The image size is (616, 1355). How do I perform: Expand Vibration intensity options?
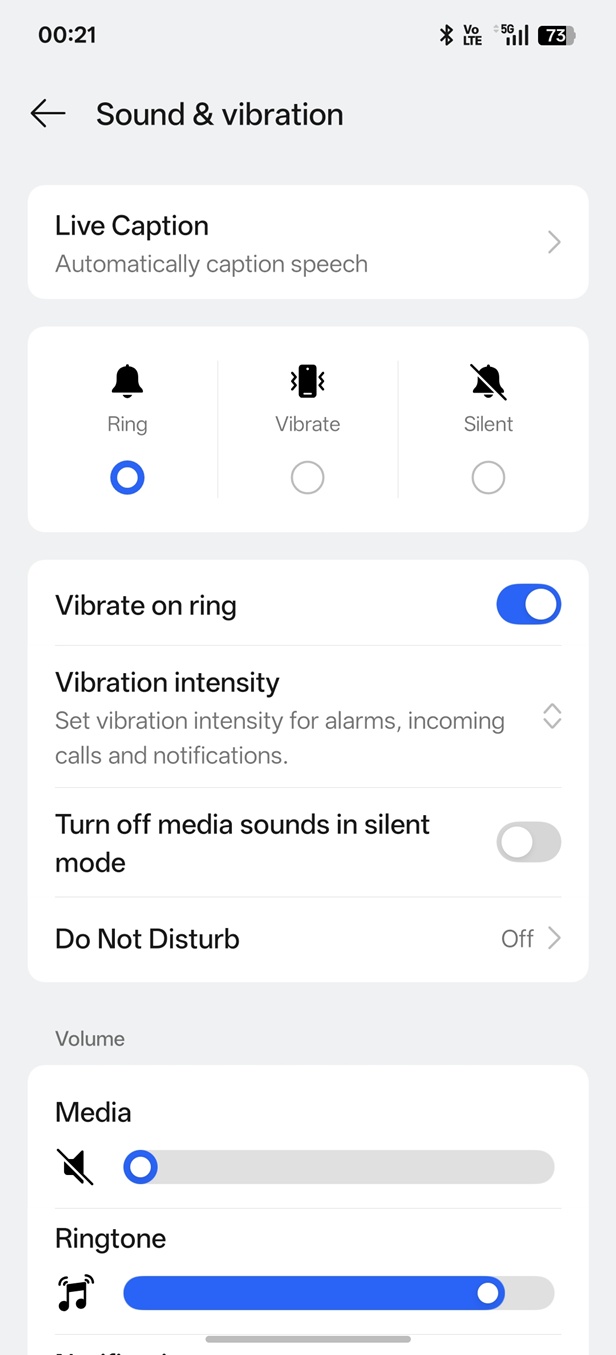(x=551, y=716)
